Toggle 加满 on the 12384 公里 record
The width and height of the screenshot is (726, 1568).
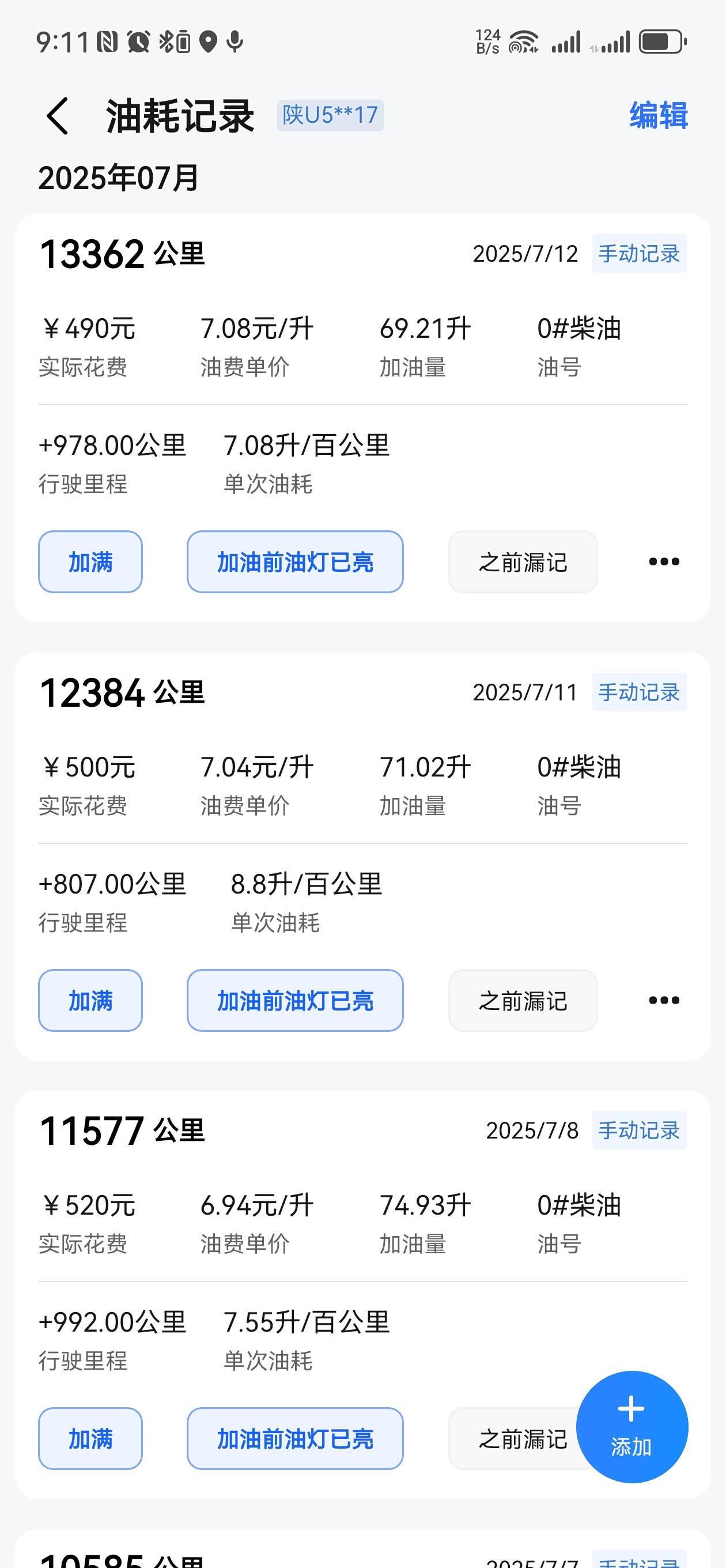tap(90, 1000)
